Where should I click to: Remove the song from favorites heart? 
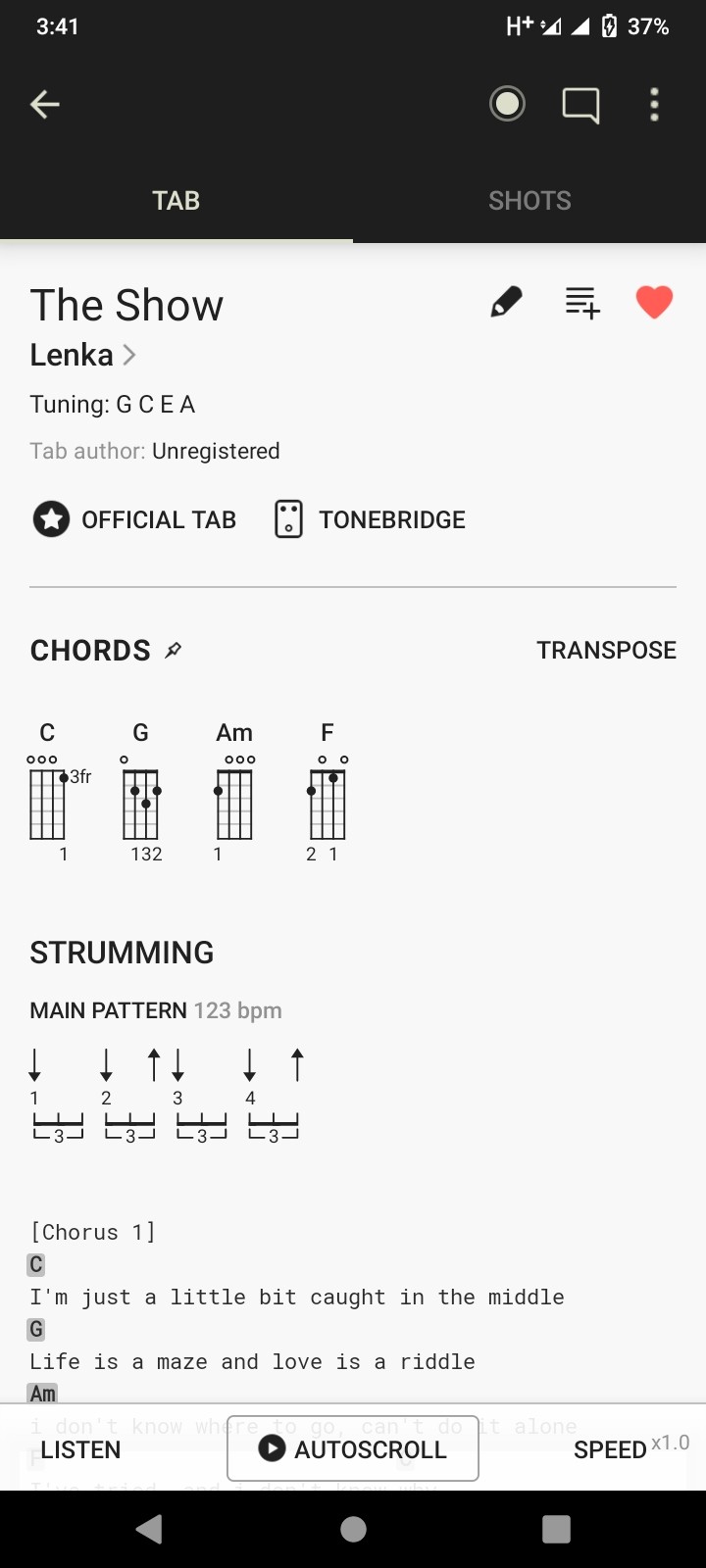(x=654, y=302)
